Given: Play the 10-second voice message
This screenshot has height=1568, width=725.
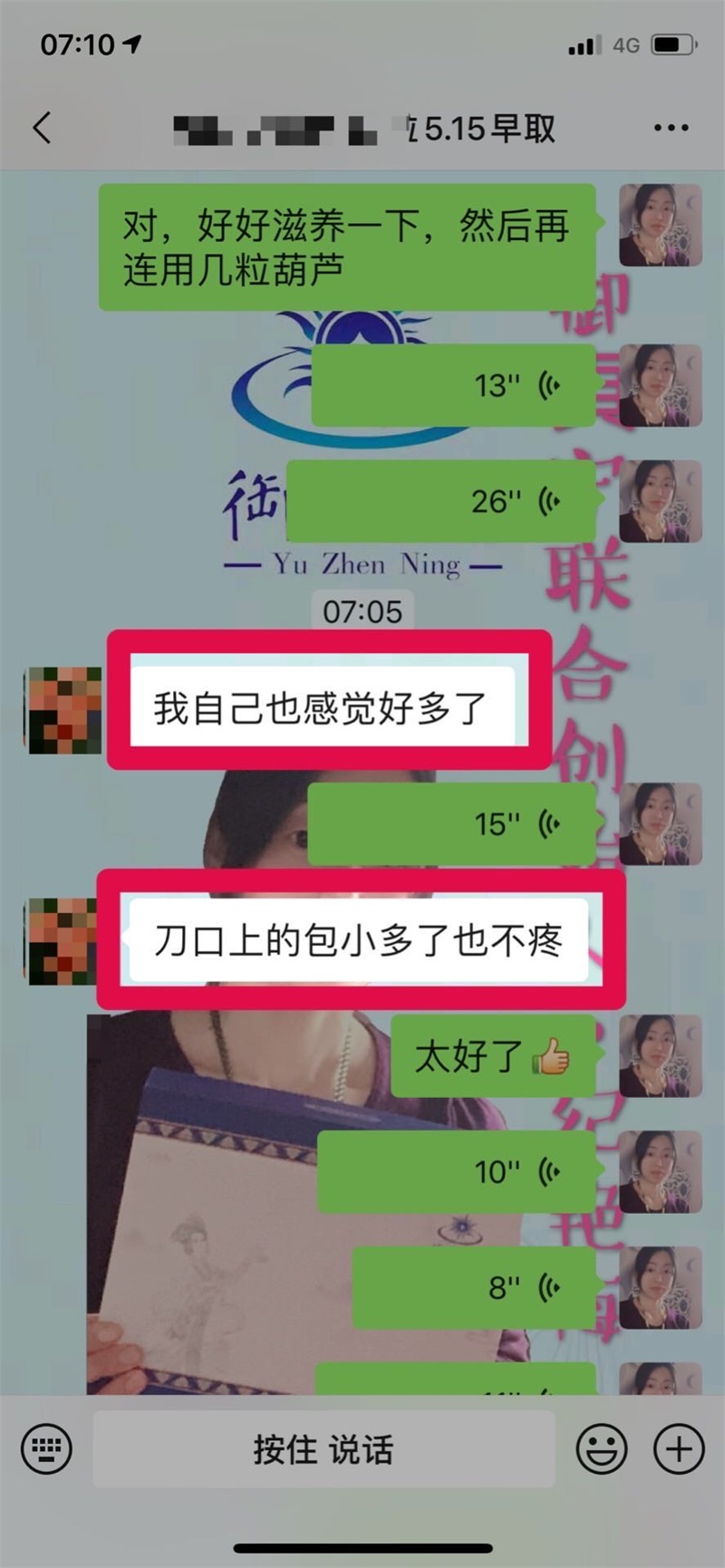Looking at the screenshot, I should pyautogui.click(x=456, y=1171).
